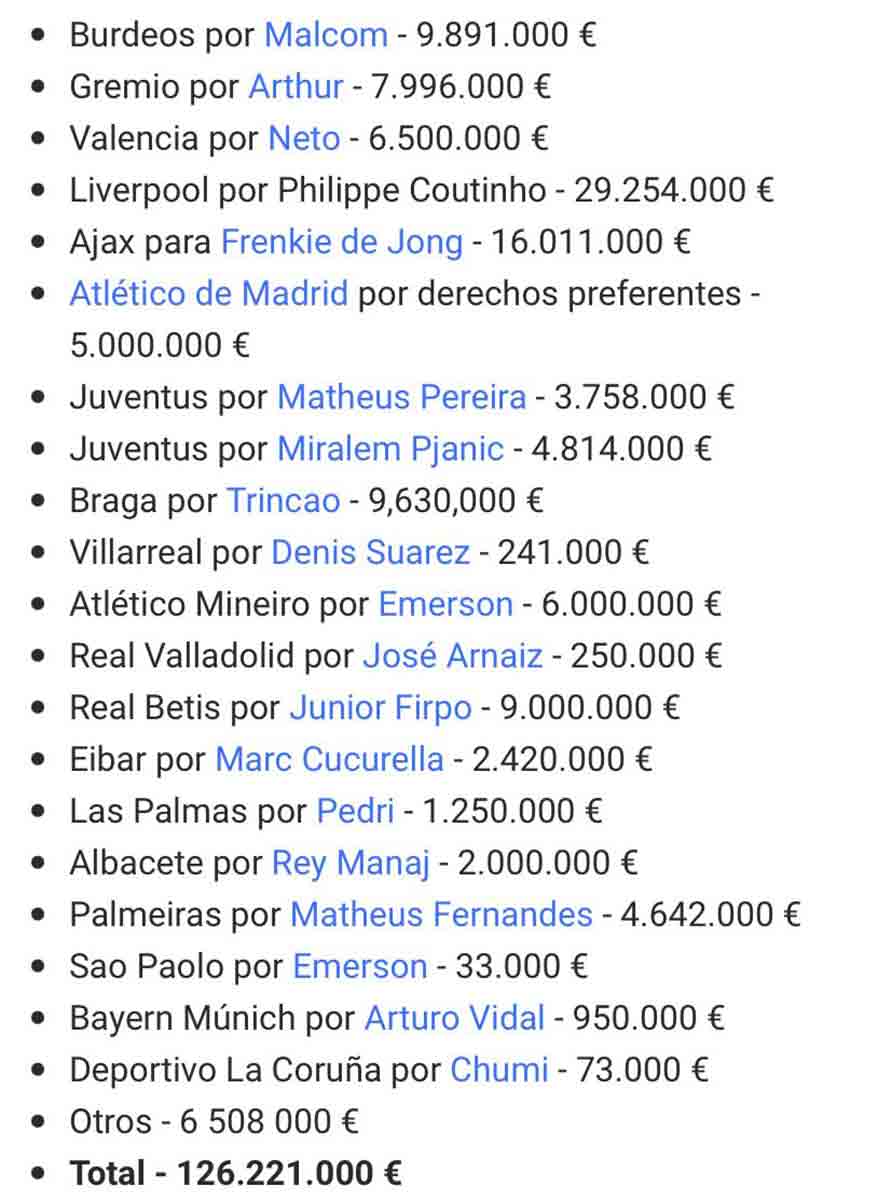
Task: Tap Emerson in the Sao Paolo line
Action: 359,966
